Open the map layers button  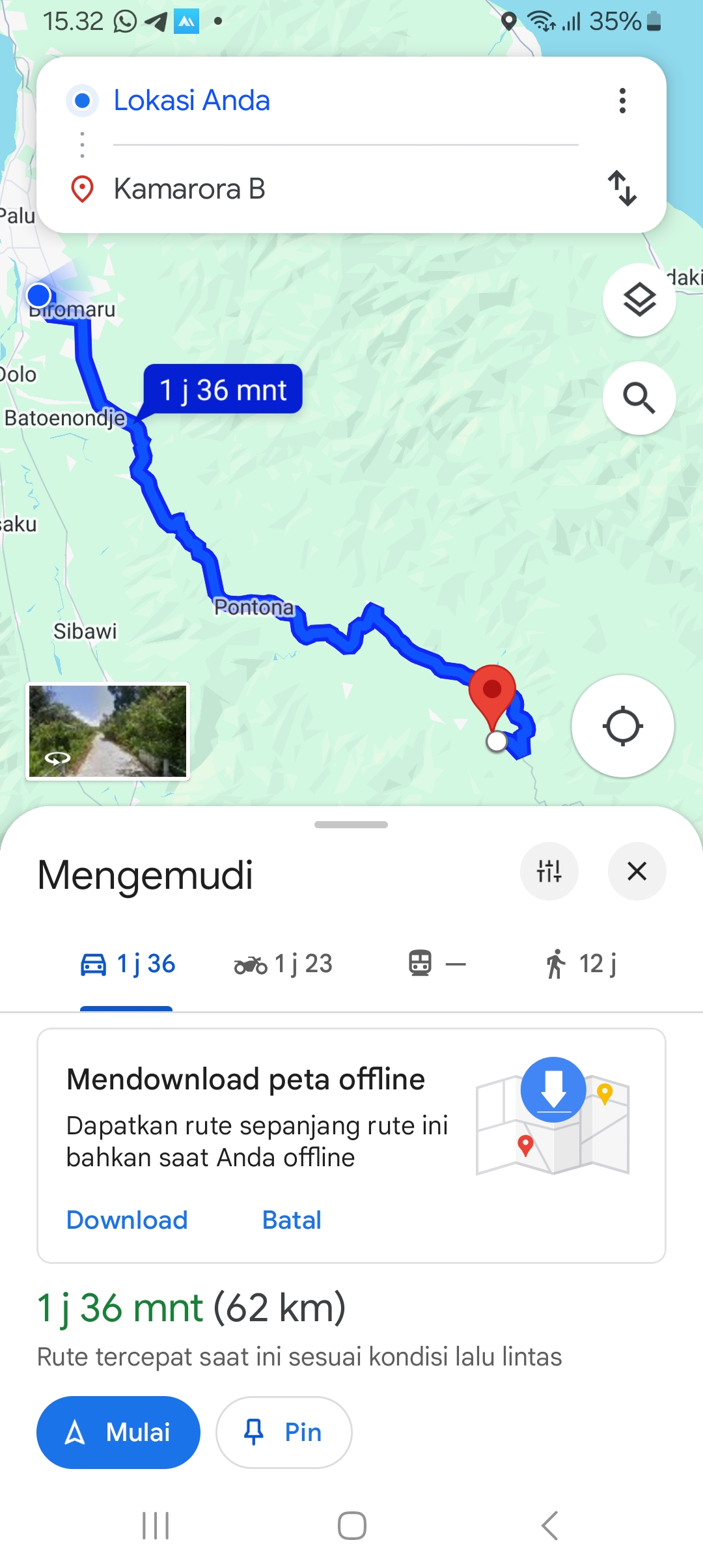[x=639, y=300]
